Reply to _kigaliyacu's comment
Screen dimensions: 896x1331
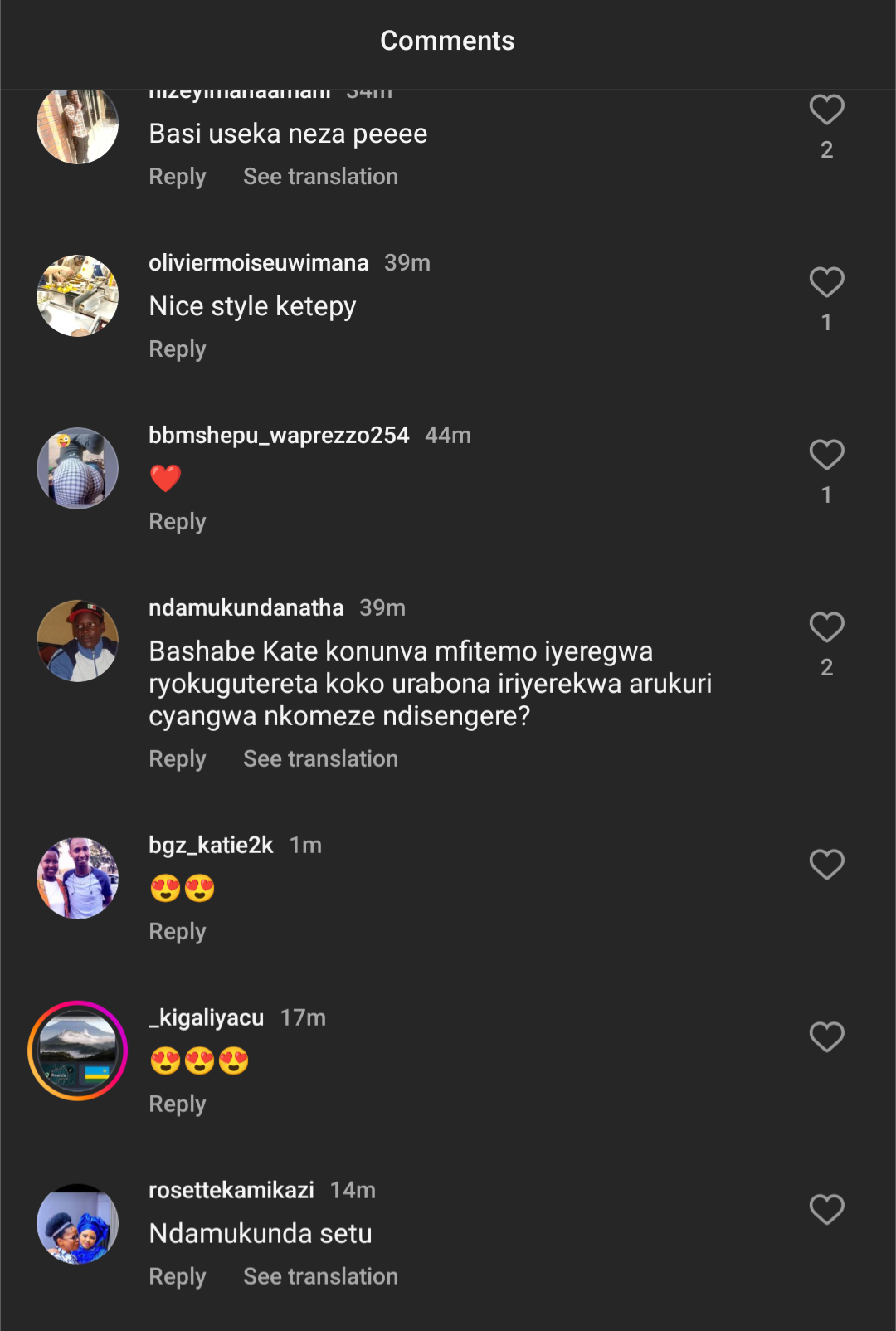177,1104
